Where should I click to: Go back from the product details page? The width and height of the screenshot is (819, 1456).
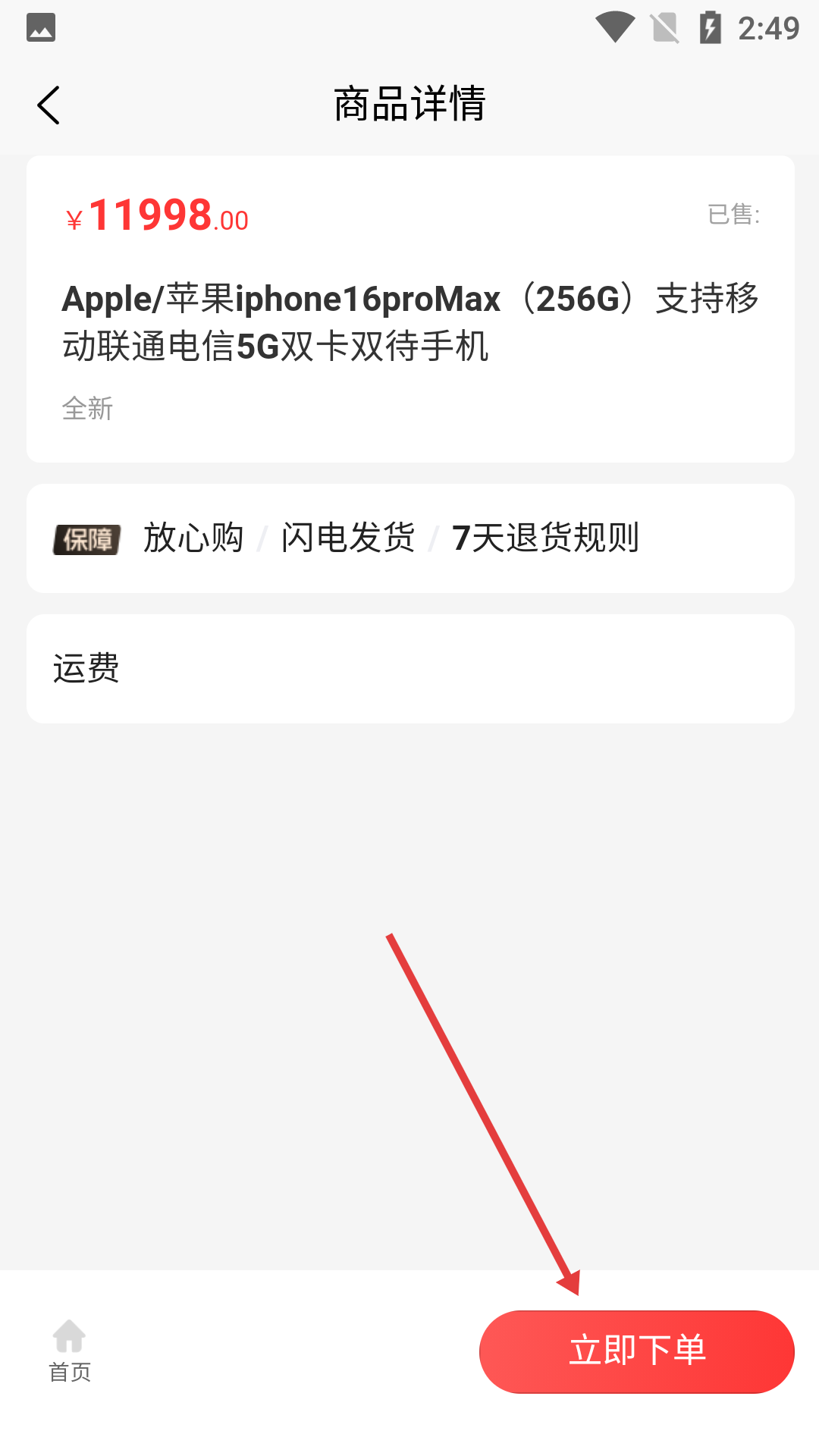(x=49, y=105)
